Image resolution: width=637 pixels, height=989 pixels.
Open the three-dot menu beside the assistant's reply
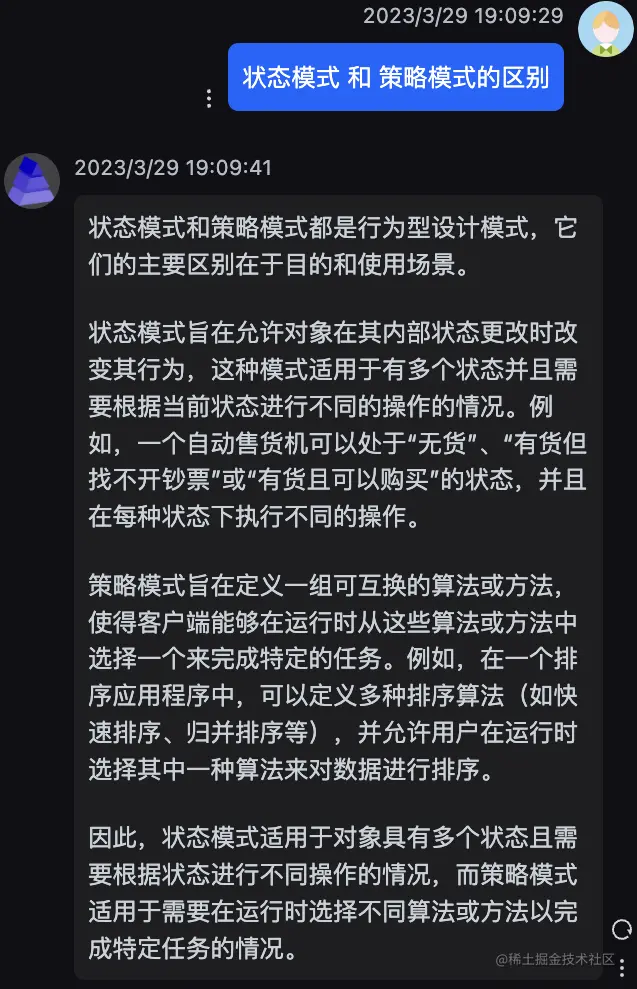click(x=622, y=968)
